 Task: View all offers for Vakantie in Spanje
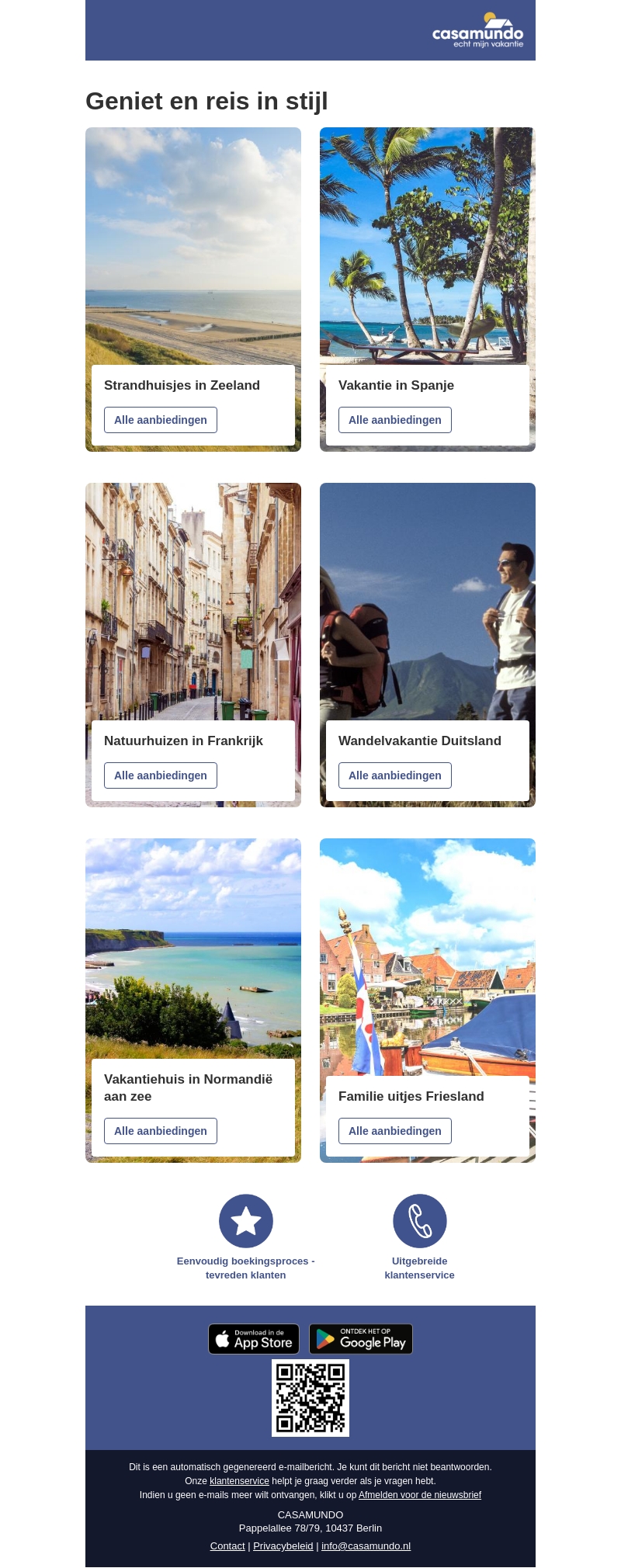pyautogui.click(x=395, y=420)
